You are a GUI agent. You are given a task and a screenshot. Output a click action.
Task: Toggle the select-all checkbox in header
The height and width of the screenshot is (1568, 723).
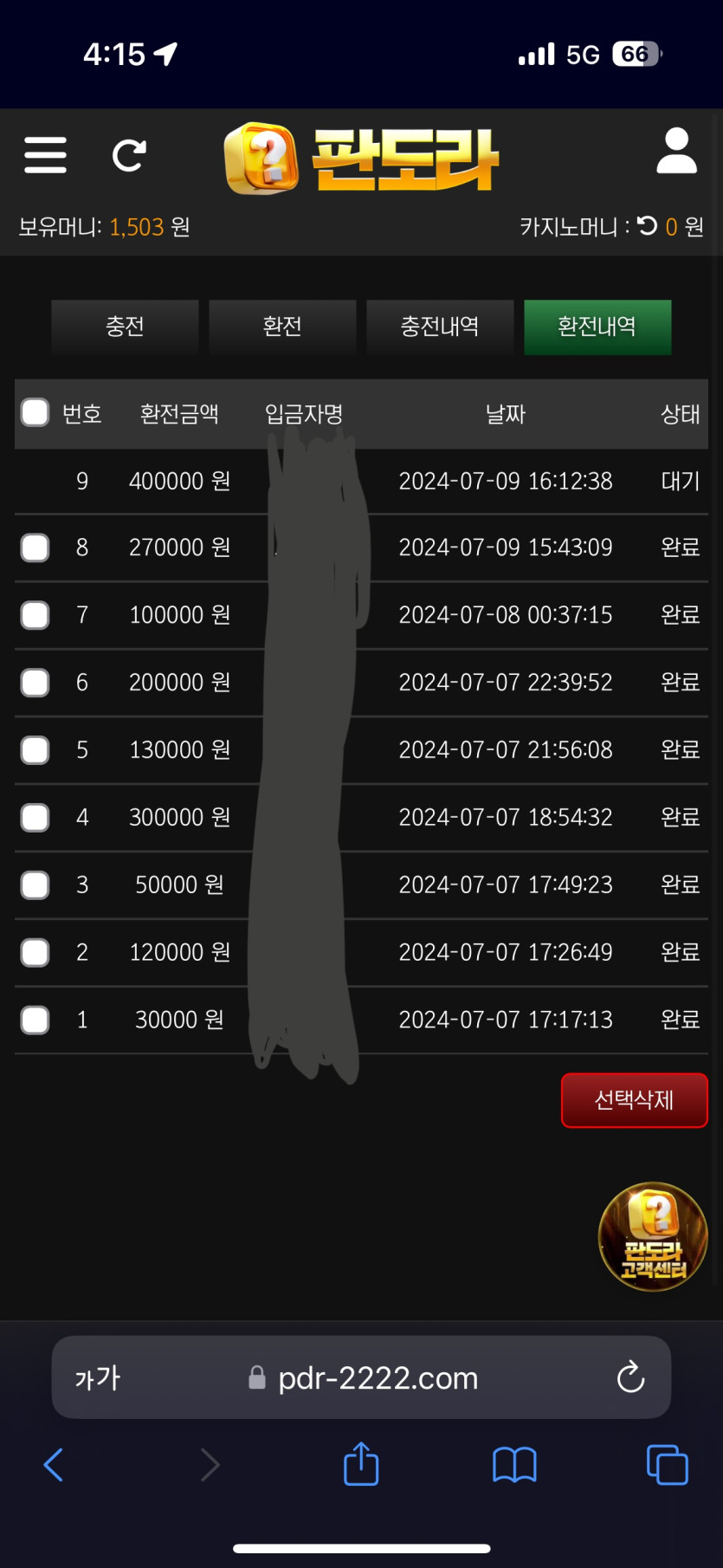click(35, 413)
